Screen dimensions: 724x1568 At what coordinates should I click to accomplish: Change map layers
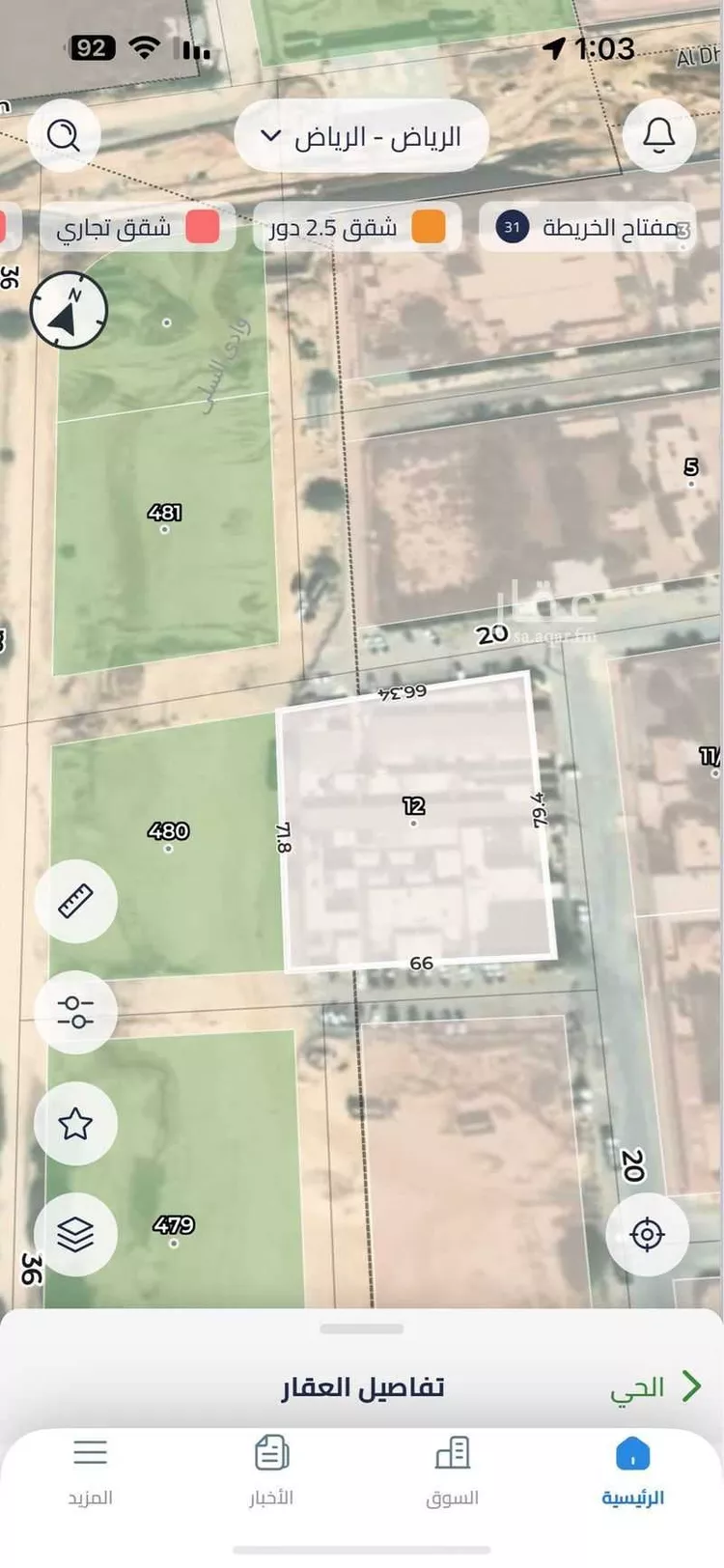(x=75, y=1234)
